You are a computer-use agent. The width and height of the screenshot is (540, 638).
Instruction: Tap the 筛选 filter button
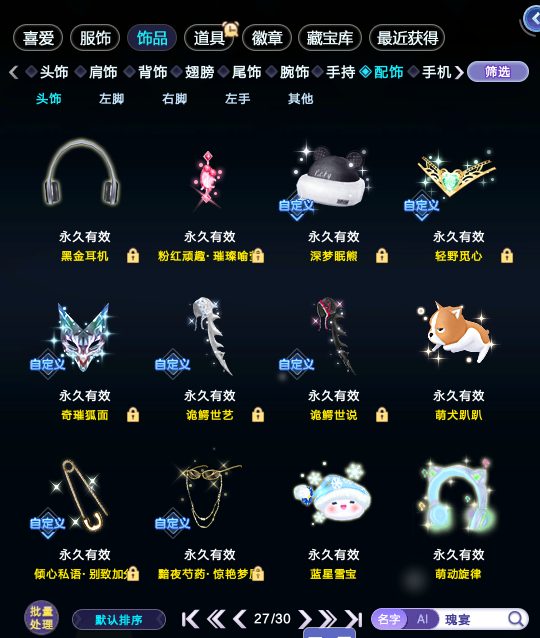pos(498,72)
